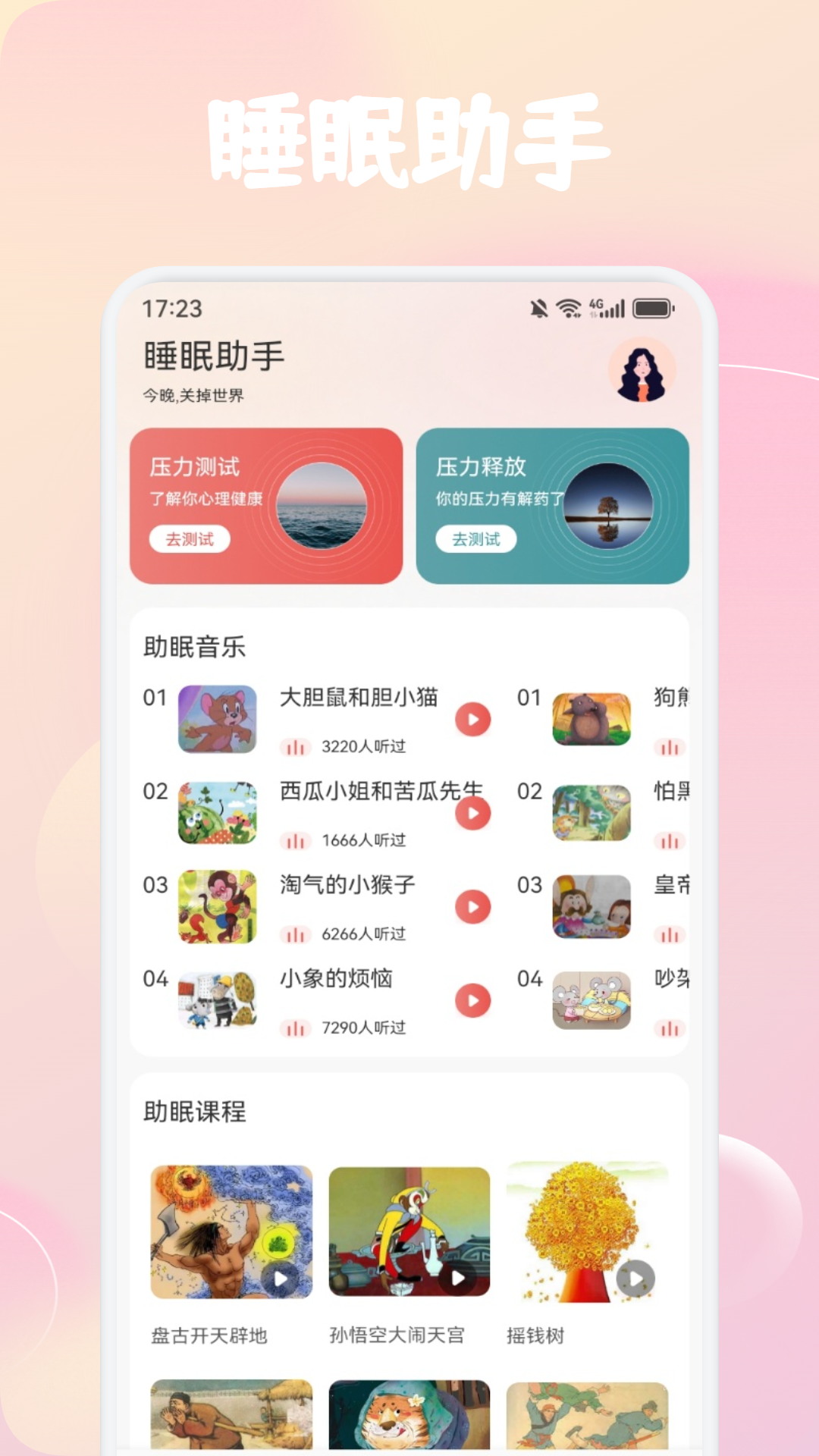This screenshot has width=819, height=1456.
Task: Tap the listen-count bars icon for the 狗熊 track
Action: (x=670, y=746)
